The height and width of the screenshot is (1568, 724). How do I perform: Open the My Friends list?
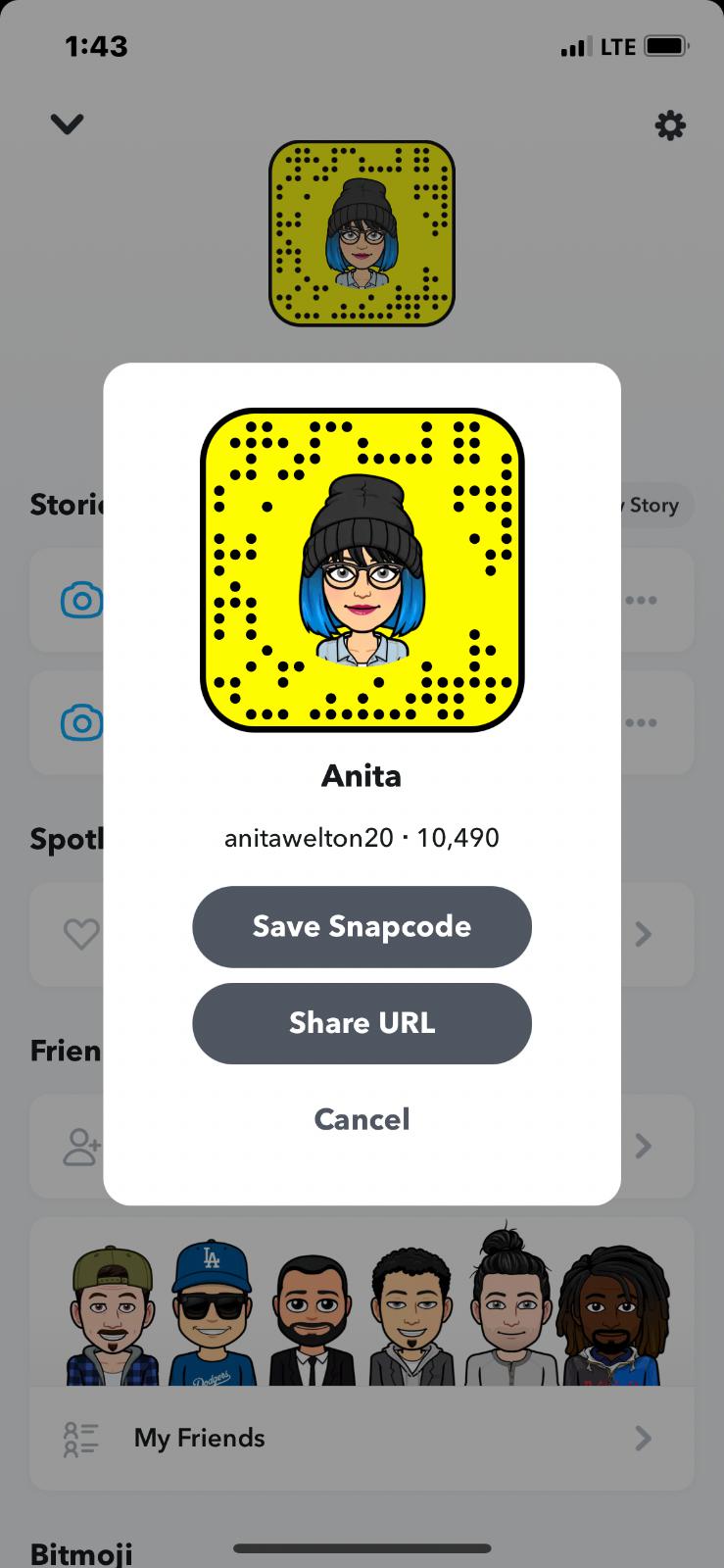point(361,1438)
